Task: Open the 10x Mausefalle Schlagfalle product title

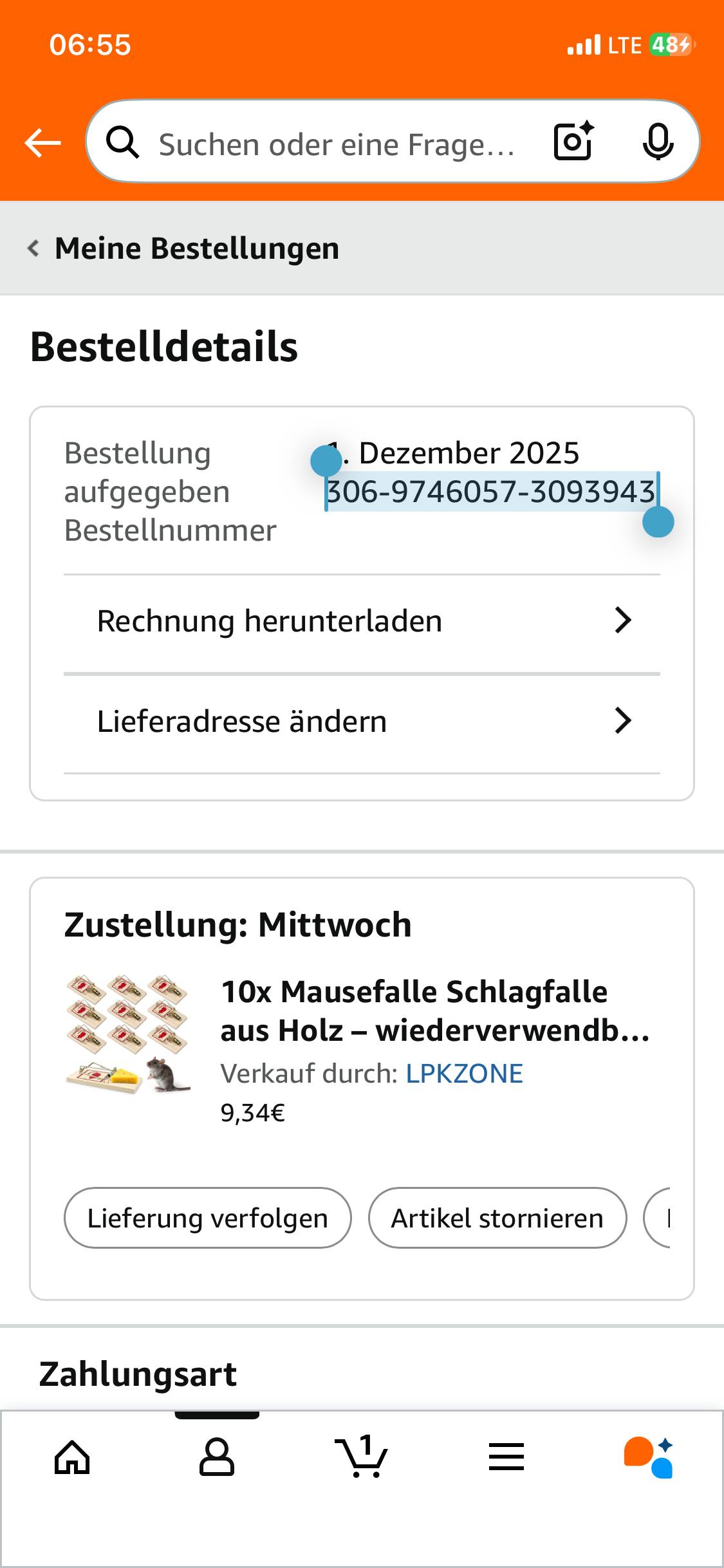Action: point(434,1011)
